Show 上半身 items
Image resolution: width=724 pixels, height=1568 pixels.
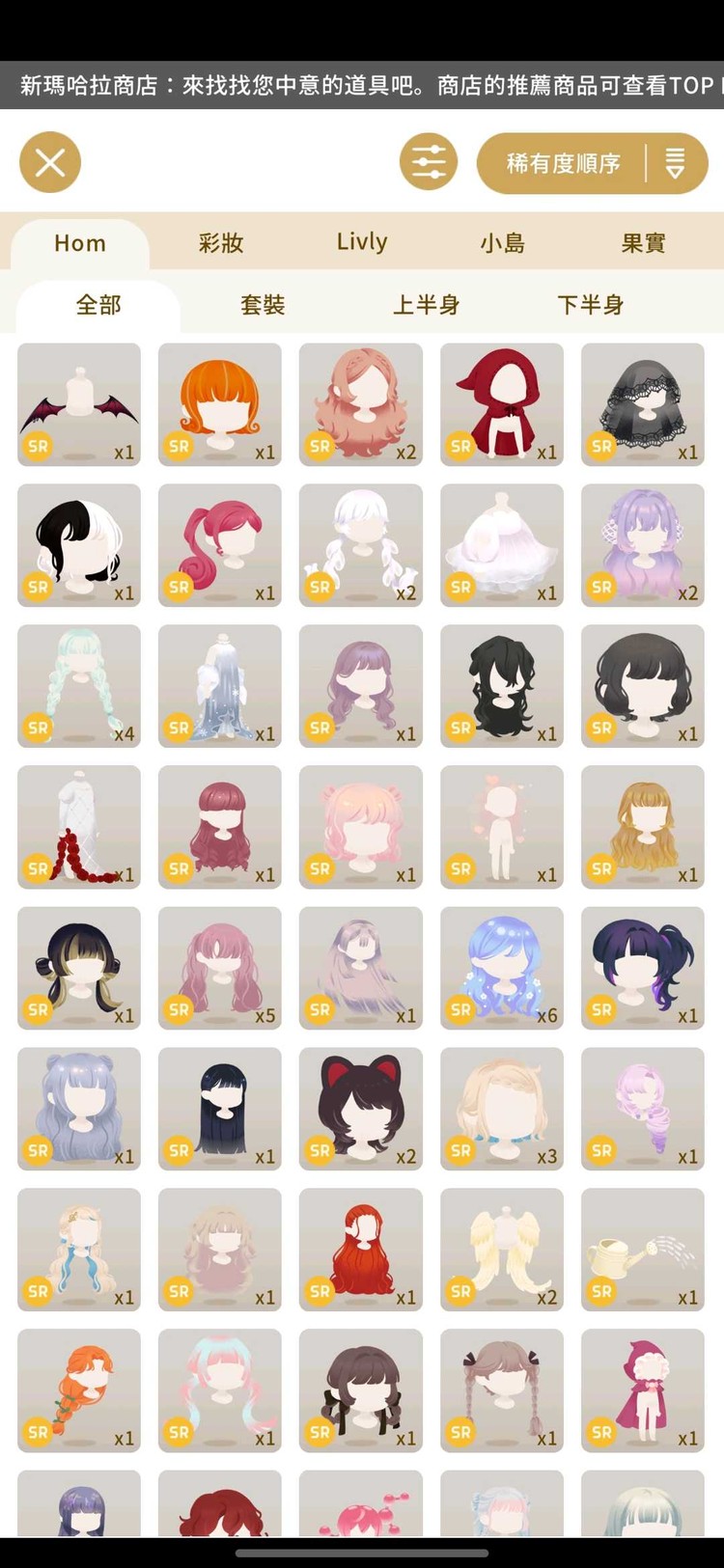[x=426, y=305]
